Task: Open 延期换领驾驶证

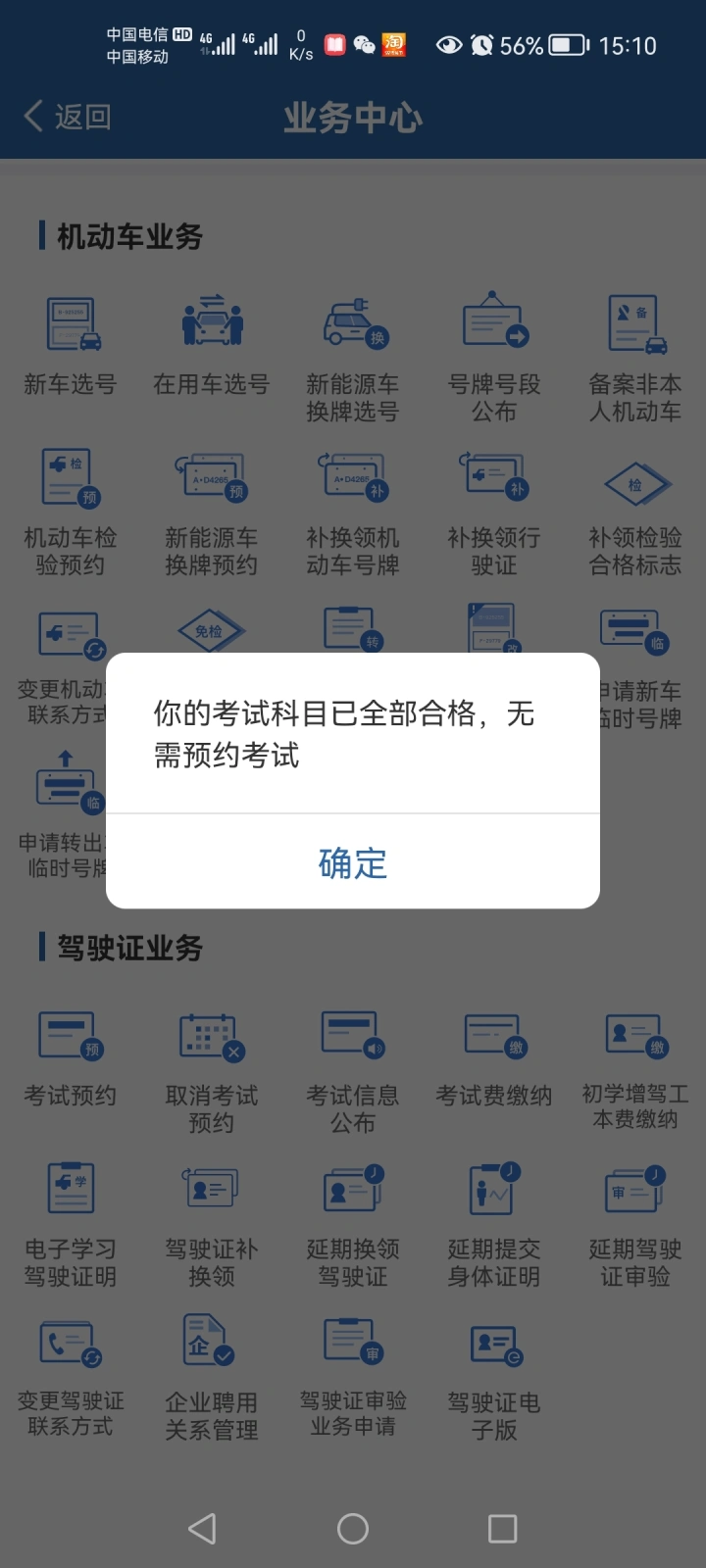Action: [x=353, y=1225]
